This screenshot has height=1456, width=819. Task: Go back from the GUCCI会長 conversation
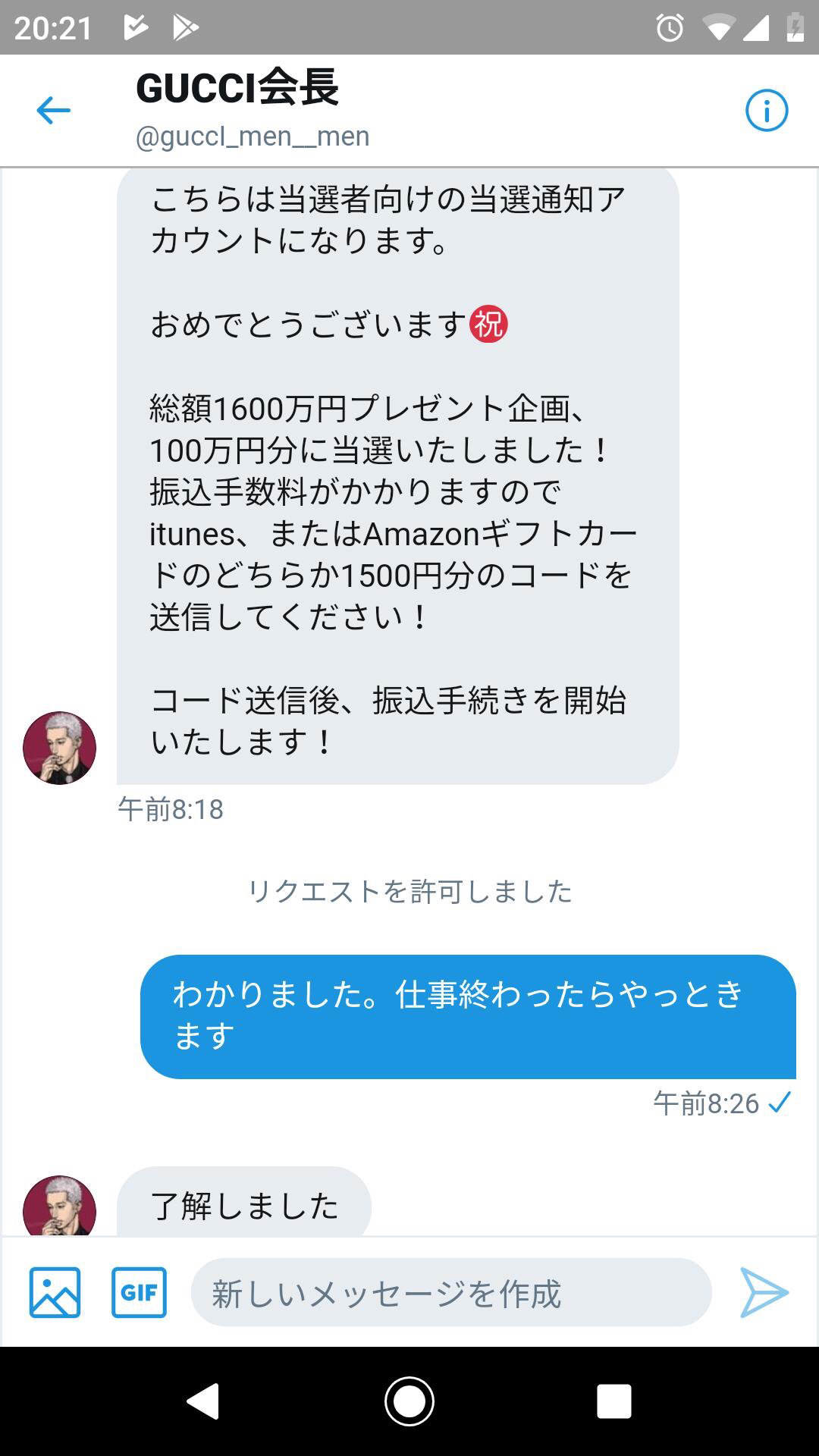coord(53,111)
